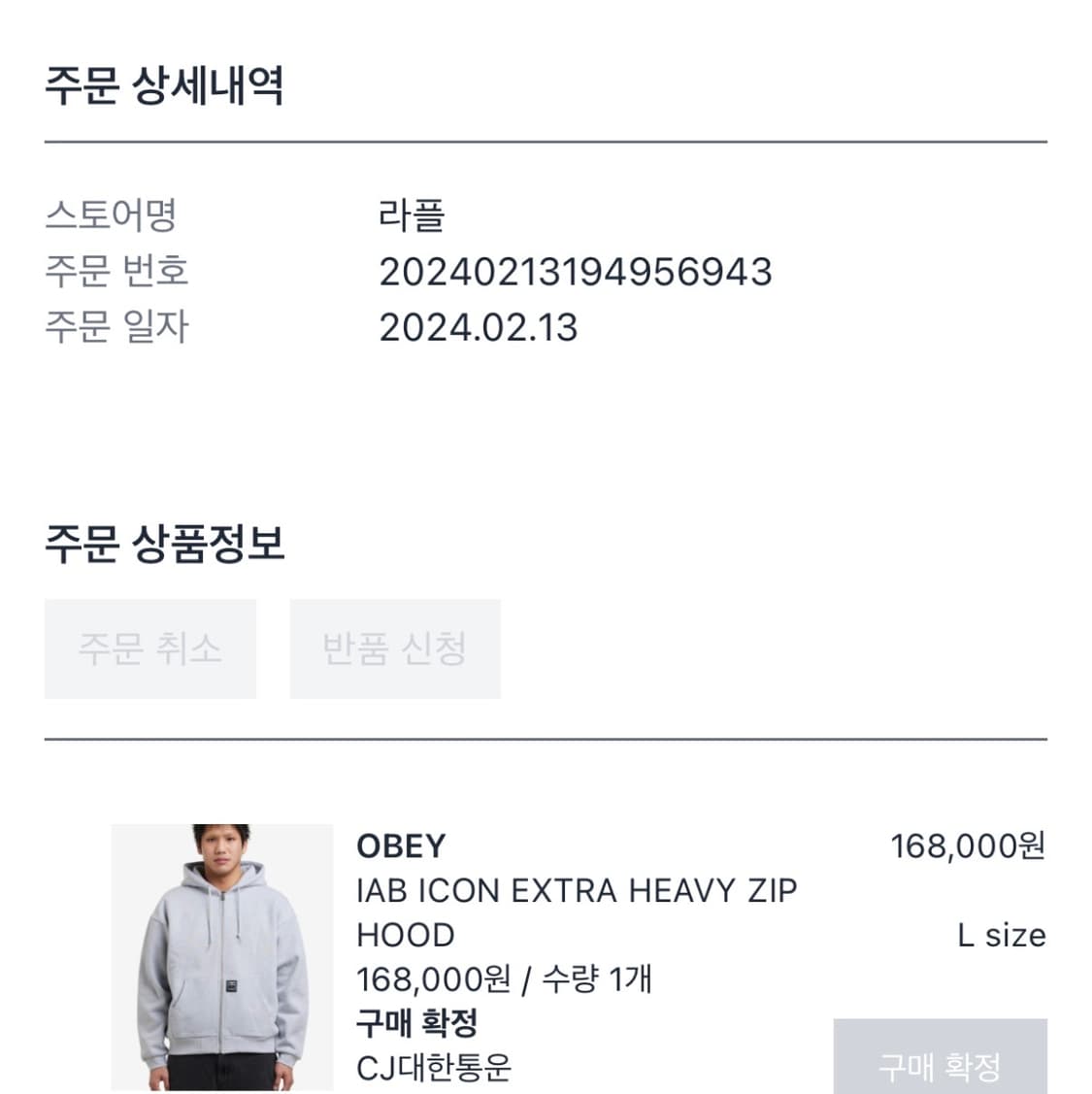This screenshot has height=1094, width=1092.
Task: Click the OBEY brand name
Action: tap(400, 846)
